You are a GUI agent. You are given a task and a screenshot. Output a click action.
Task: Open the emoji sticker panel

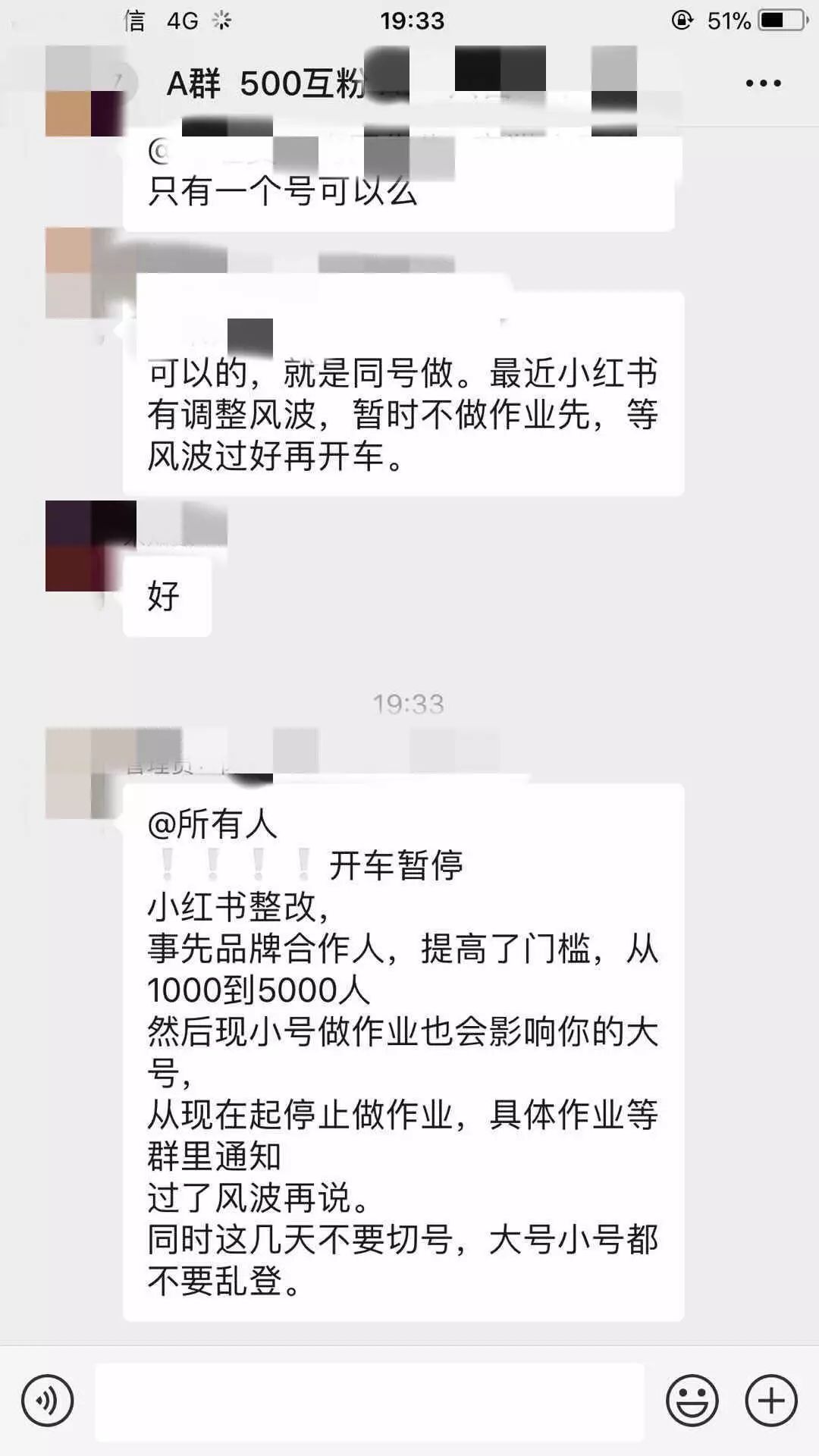click(692, 1400)
